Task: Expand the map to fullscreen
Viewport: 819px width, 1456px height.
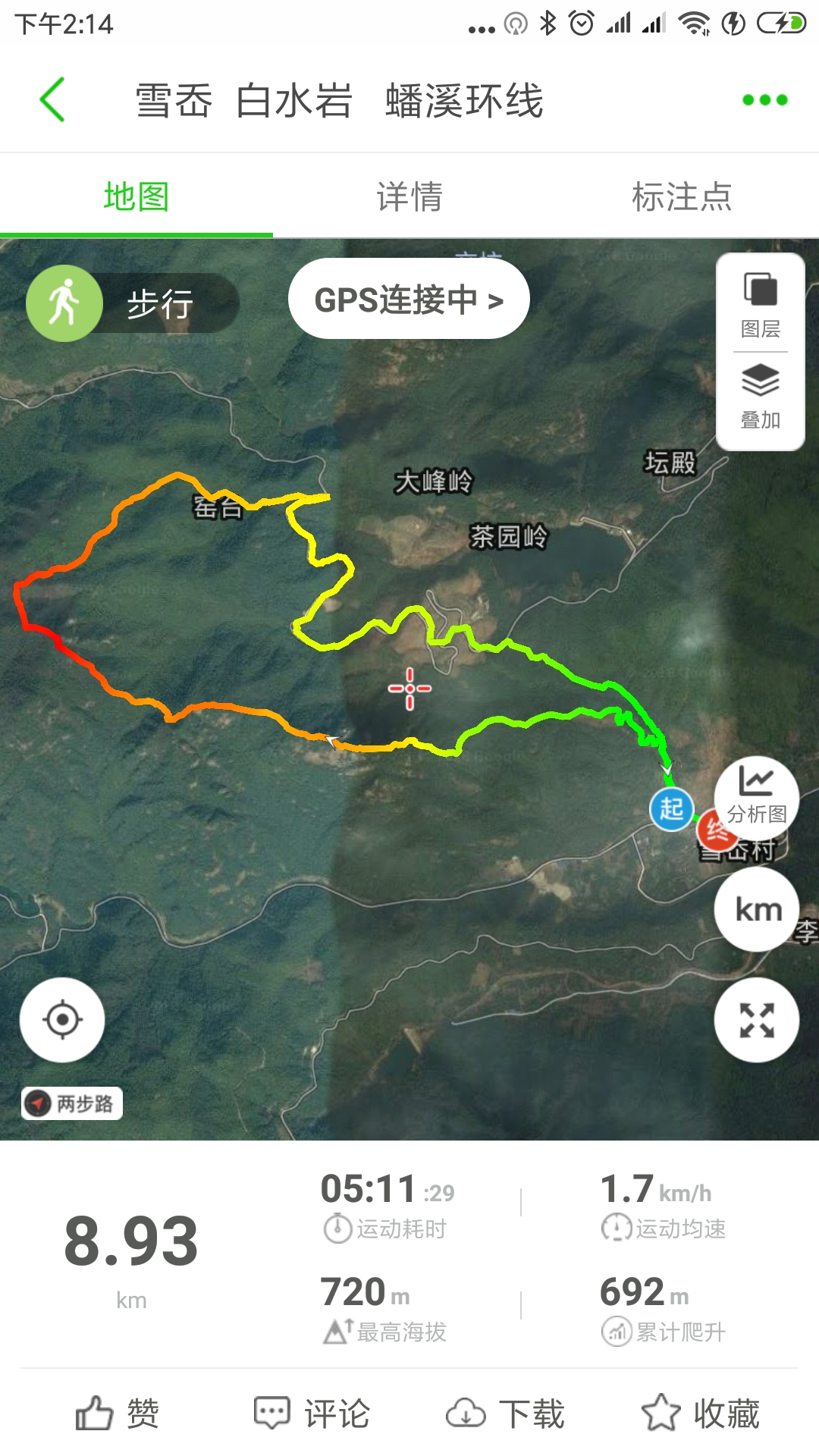Action: (756, 1020)
